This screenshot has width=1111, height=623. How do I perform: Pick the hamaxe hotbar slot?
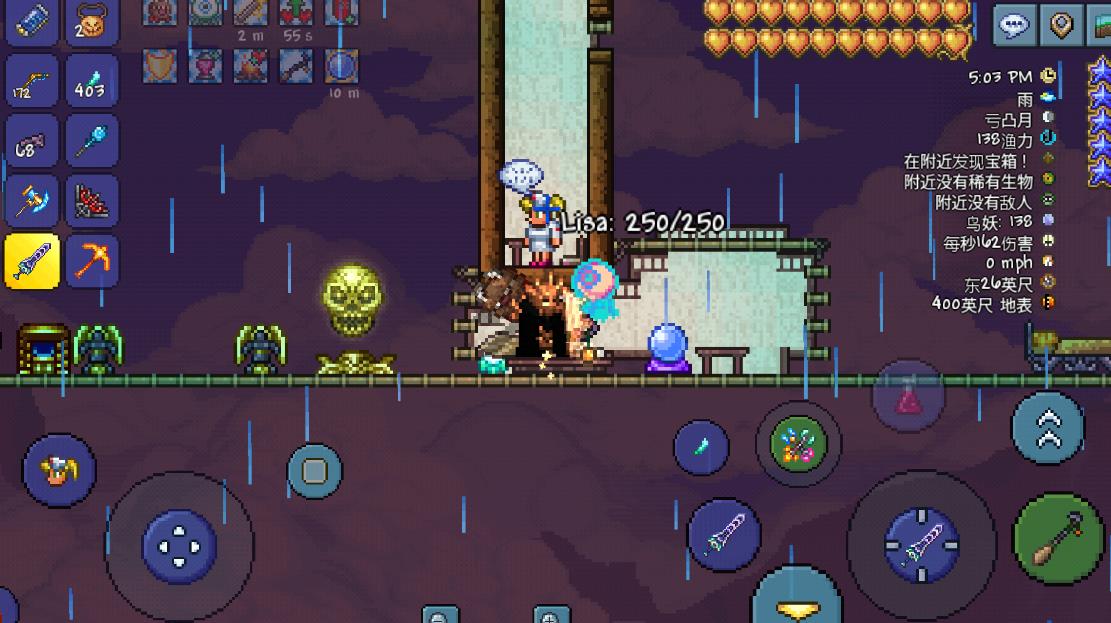point(32,201)
